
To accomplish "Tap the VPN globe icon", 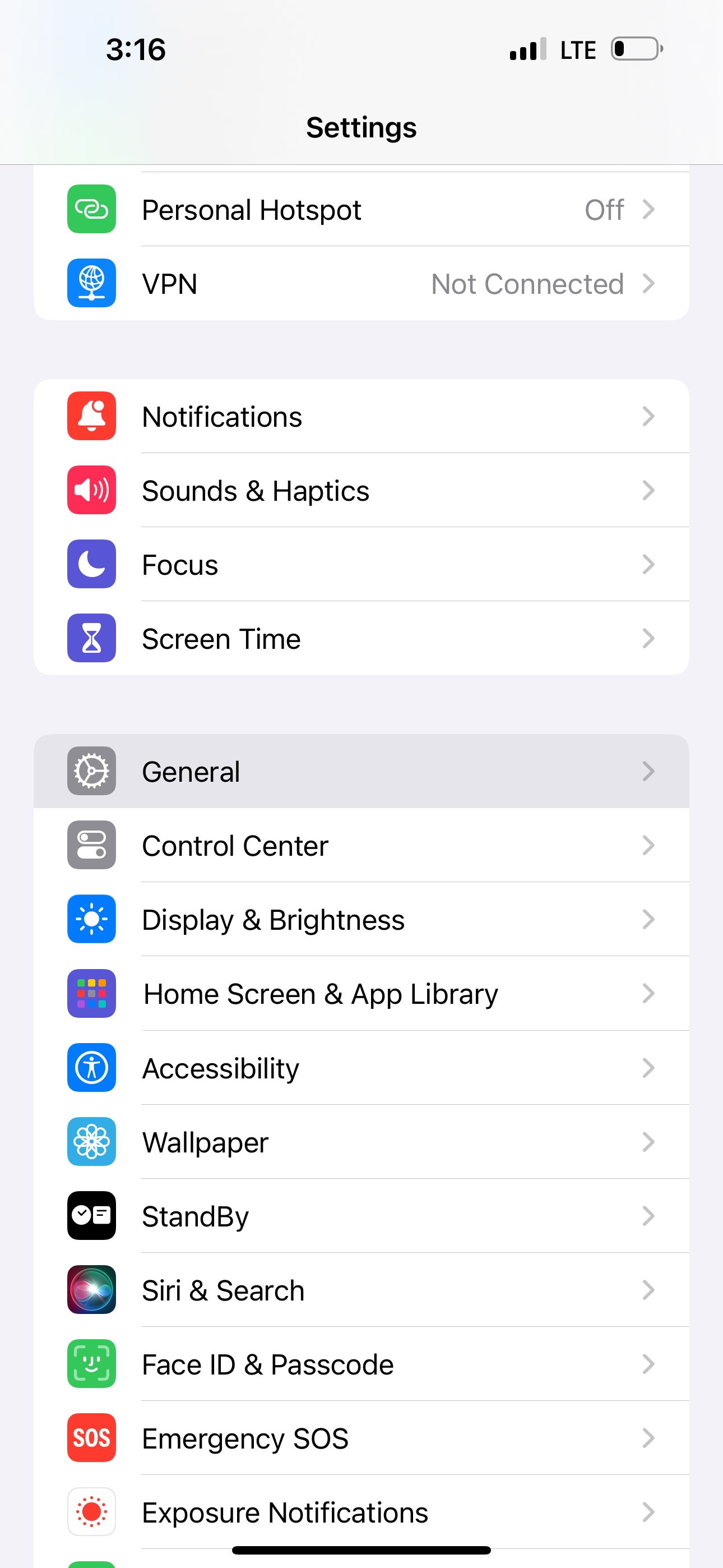I will (x=91, y=284).
